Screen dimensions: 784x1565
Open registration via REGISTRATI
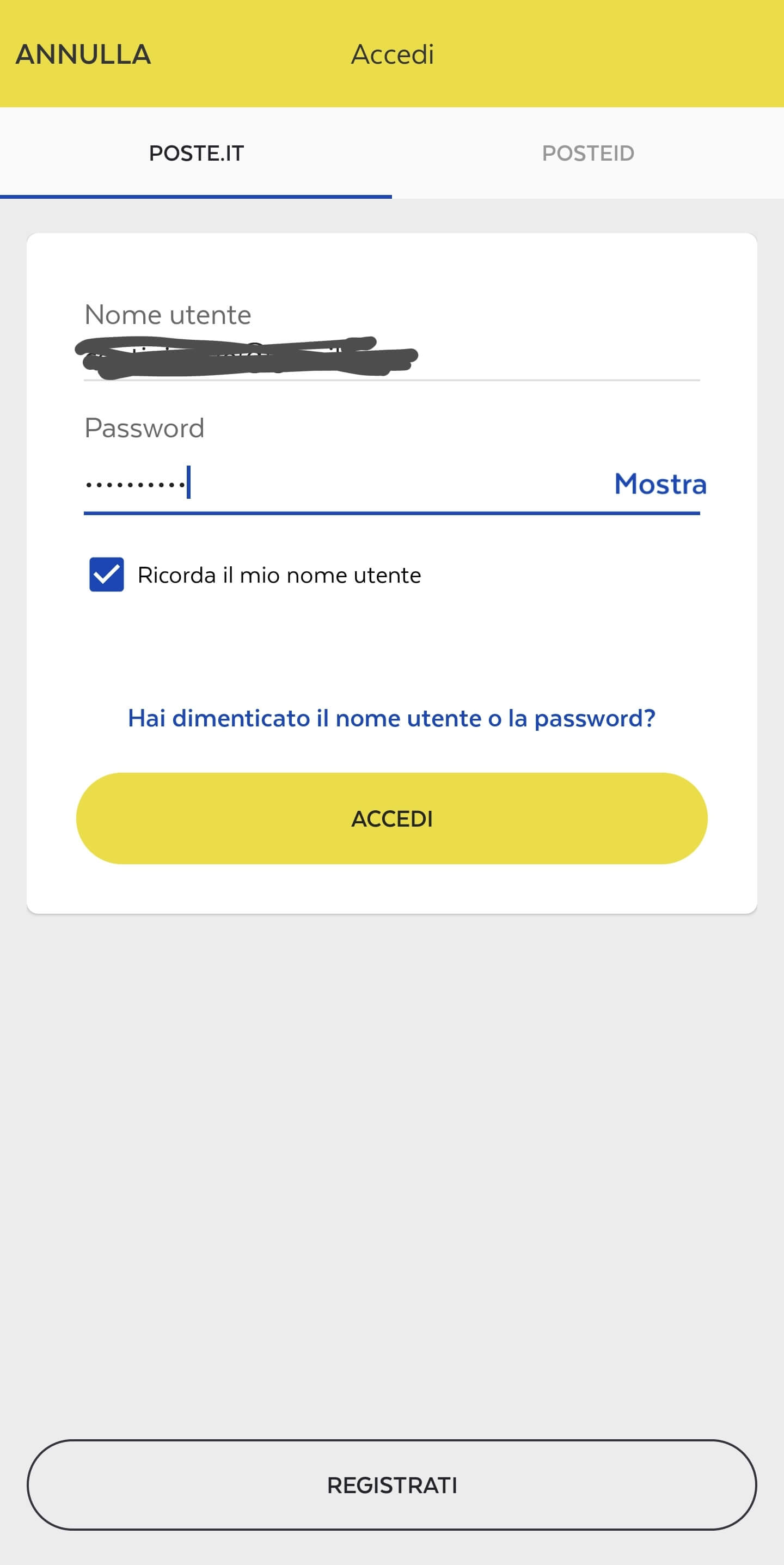[x=391, y=1484]
